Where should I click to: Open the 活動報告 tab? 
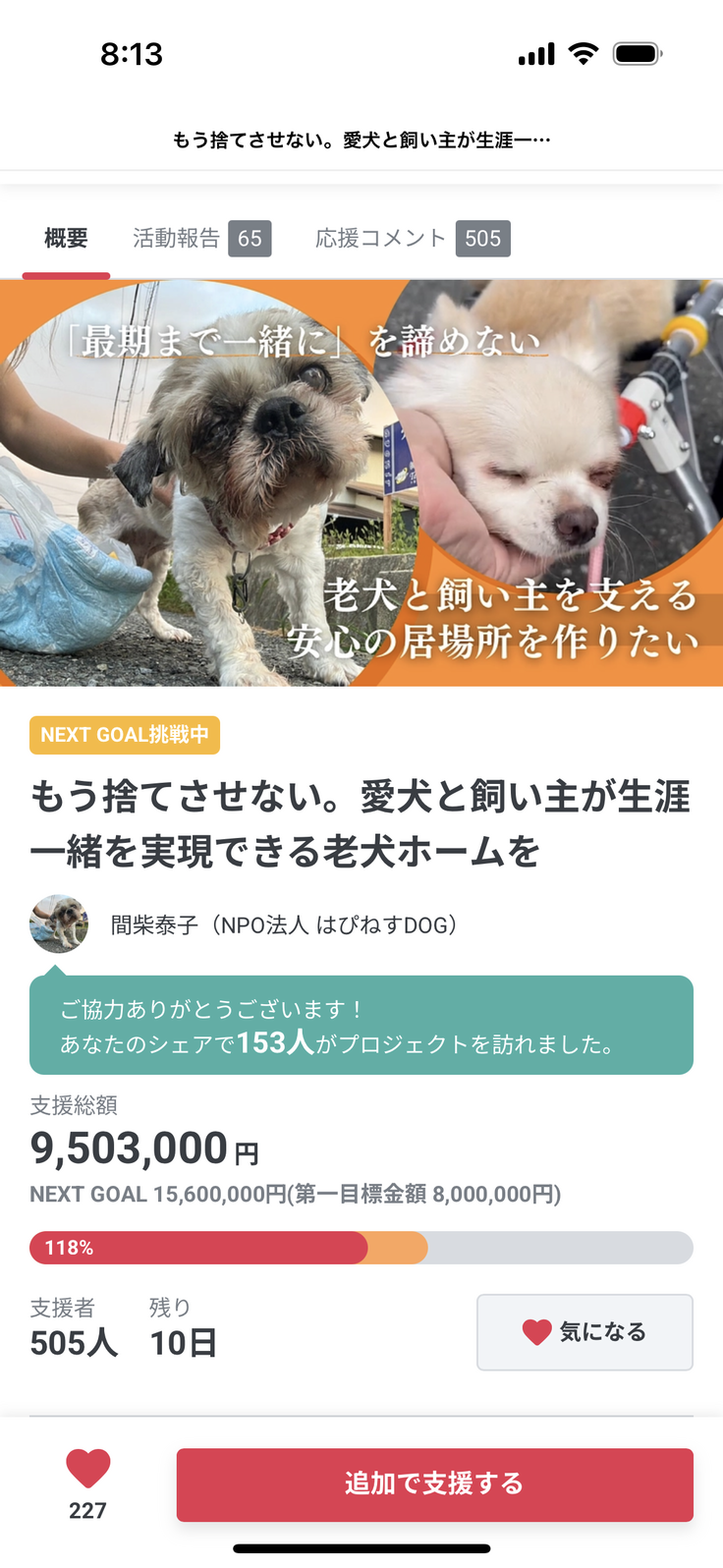click(x=200, y=239)
